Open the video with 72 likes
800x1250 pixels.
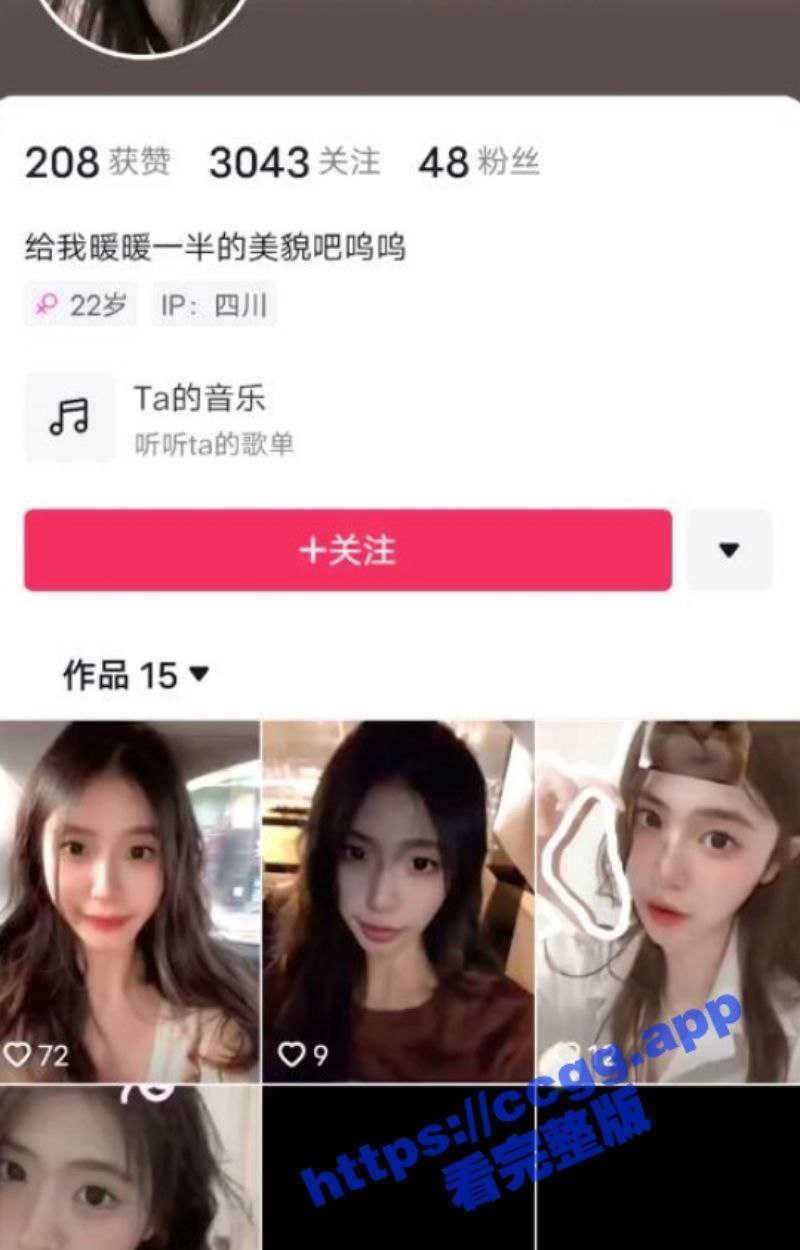coord(129,900)
